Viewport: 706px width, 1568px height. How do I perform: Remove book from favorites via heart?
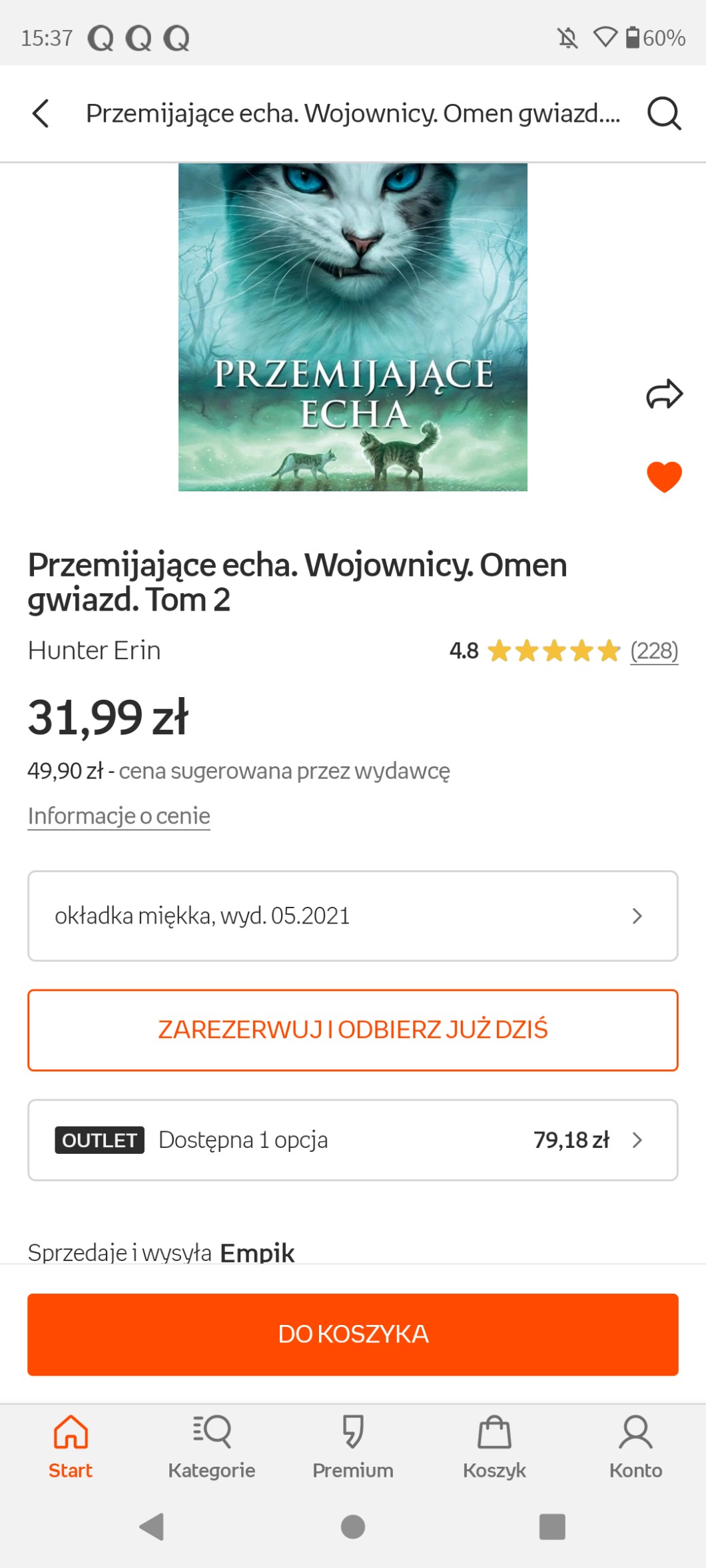664,477
